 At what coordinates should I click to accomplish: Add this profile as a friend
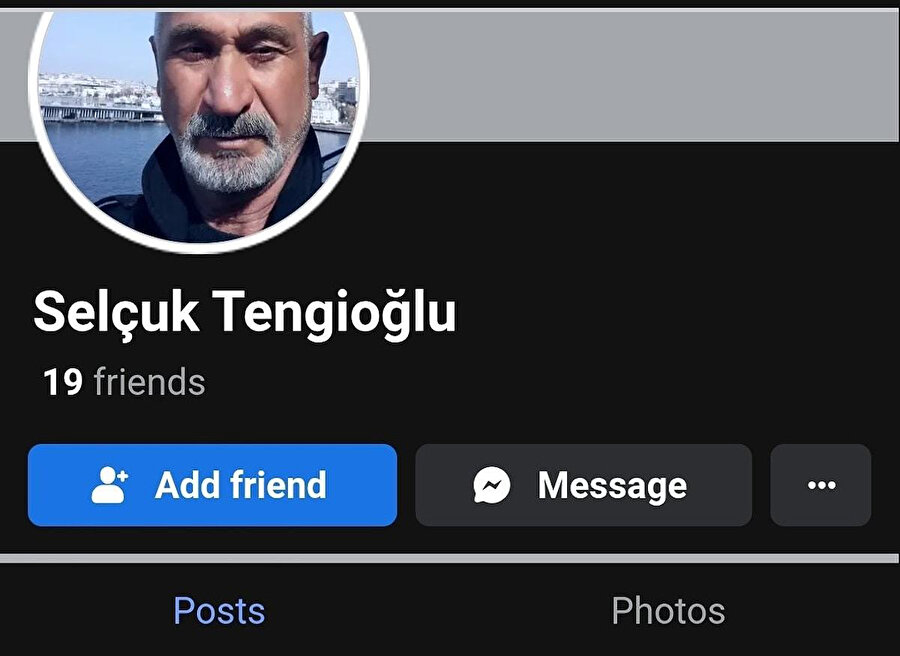[212, 486]
